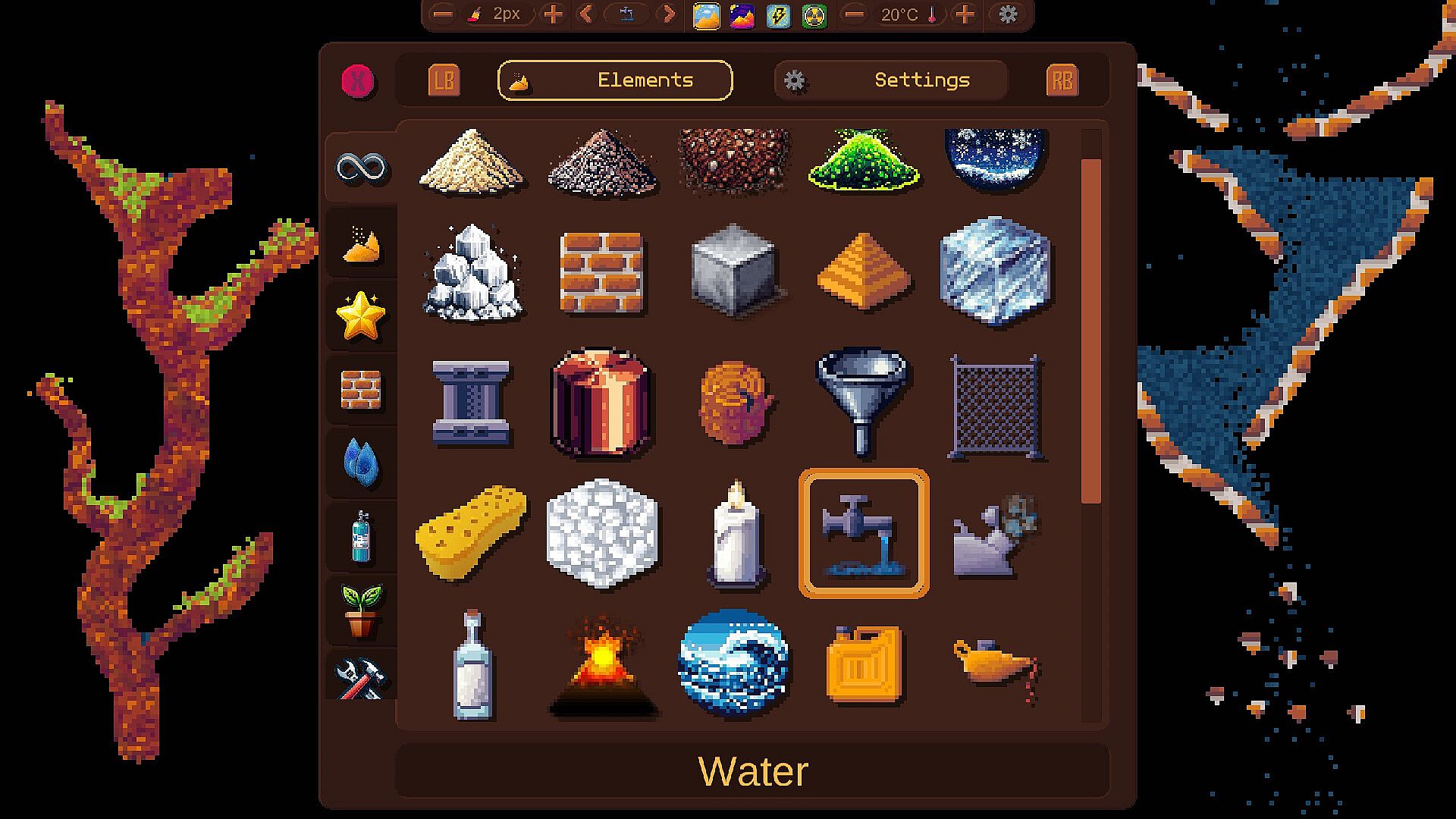Select the brick wall element
The width and height of the screenshot is (1456, 819).
[602, 273]
